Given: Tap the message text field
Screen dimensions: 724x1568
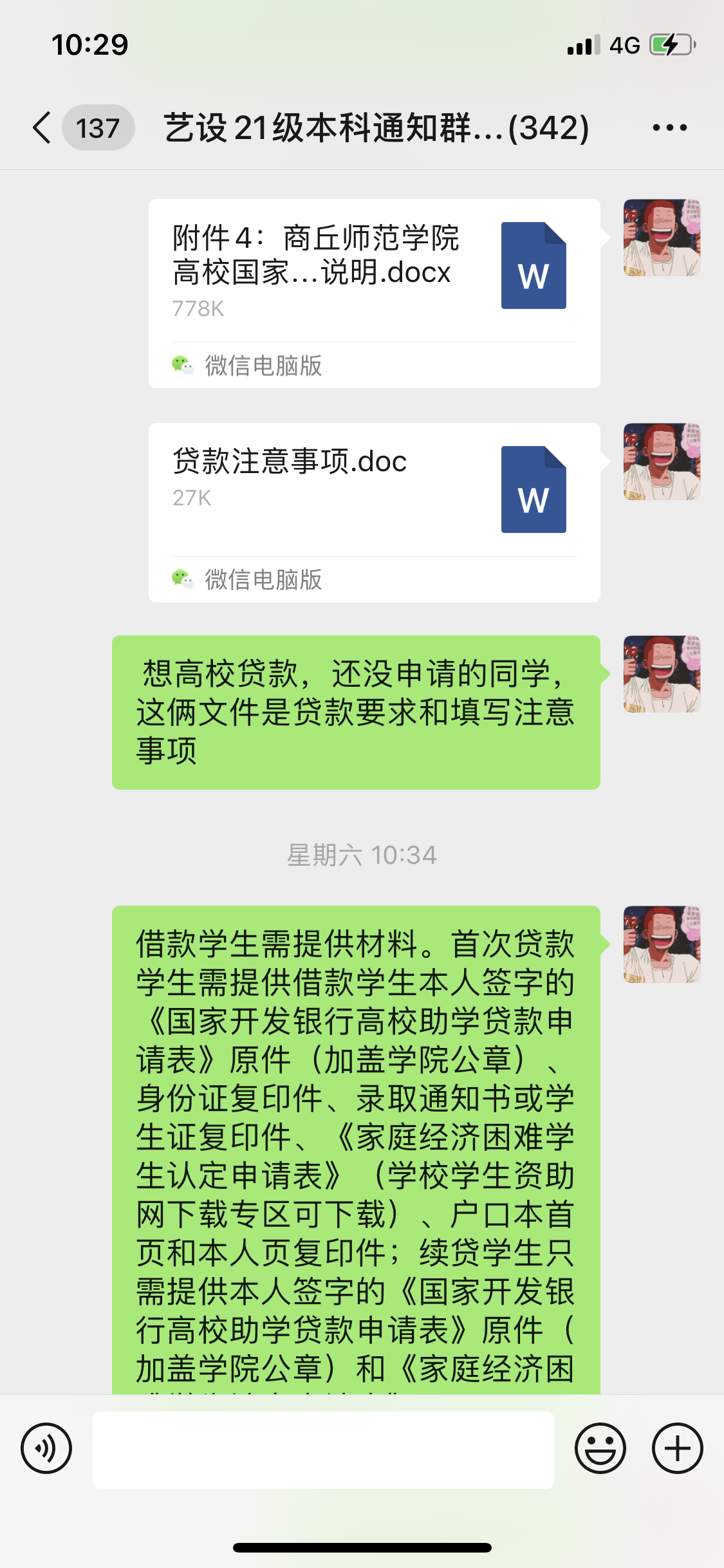Looking at the screenshot, I should [323, 1450].
